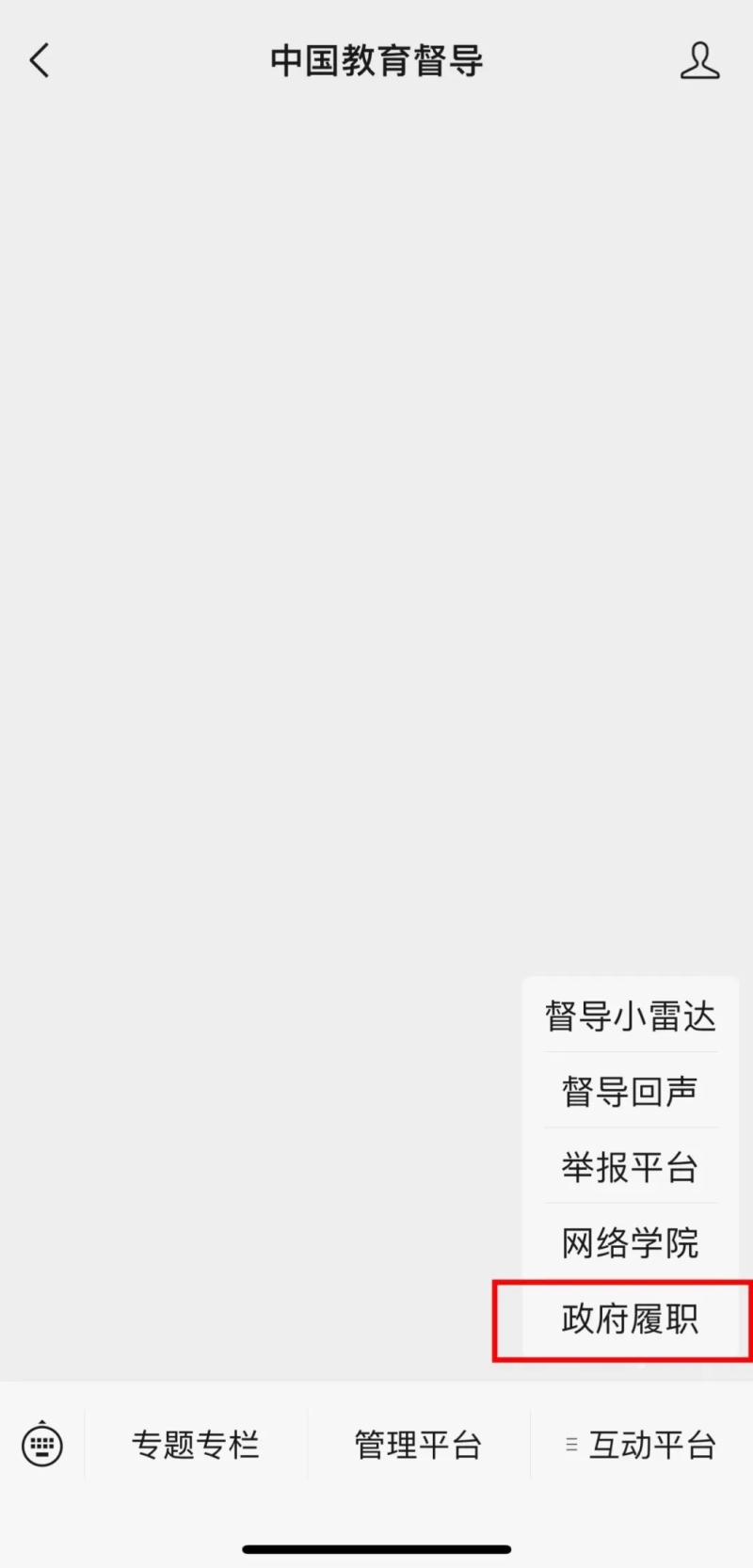Collapse the 互动平台 bottom menu
This screenshot has height=1568, width=753.
(x=642, y=1445)
